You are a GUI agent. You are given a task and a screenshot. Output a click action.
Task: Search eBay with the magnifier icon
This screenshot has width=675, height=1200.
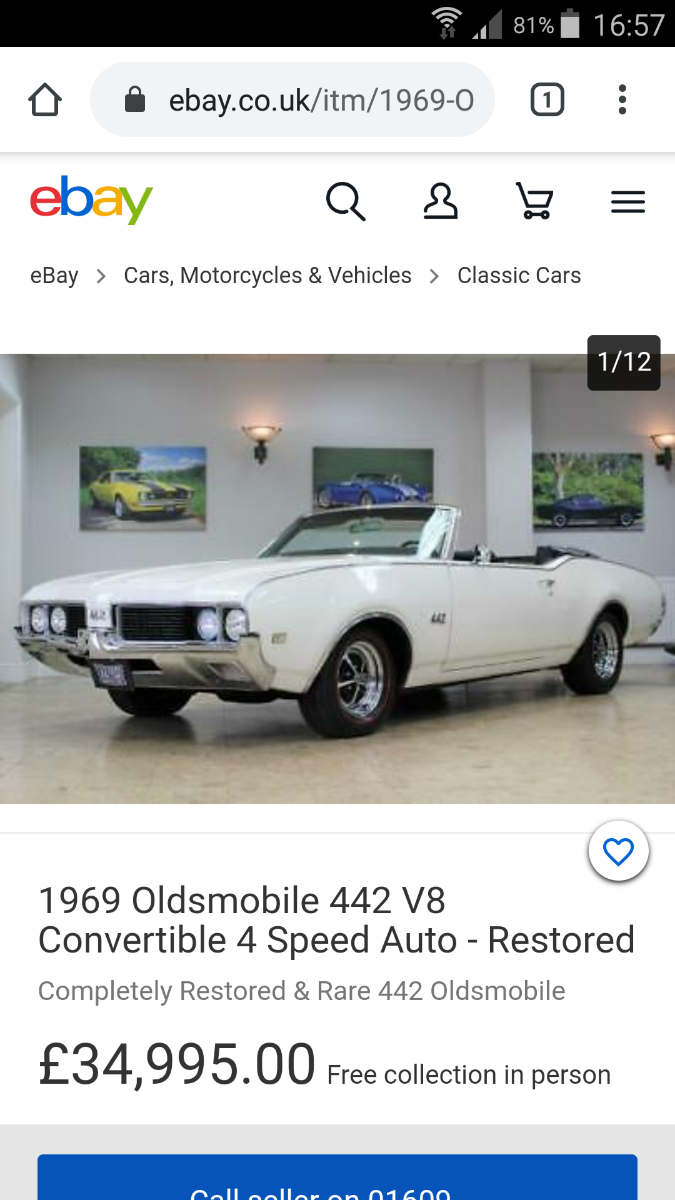point(346,202)
